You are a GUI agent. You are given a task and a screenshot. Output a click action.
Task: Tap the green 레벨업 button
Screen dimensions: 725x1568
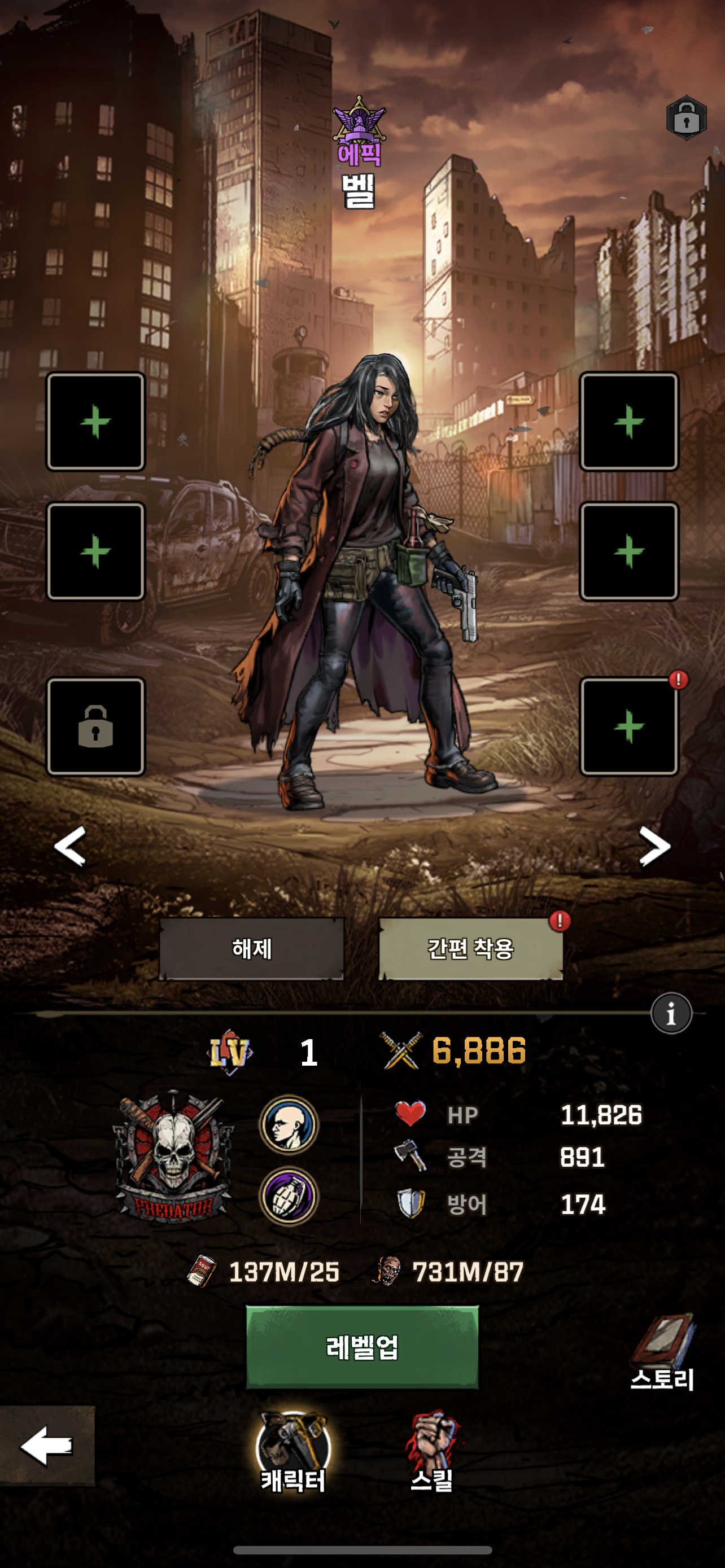(x=362, y=1347)
